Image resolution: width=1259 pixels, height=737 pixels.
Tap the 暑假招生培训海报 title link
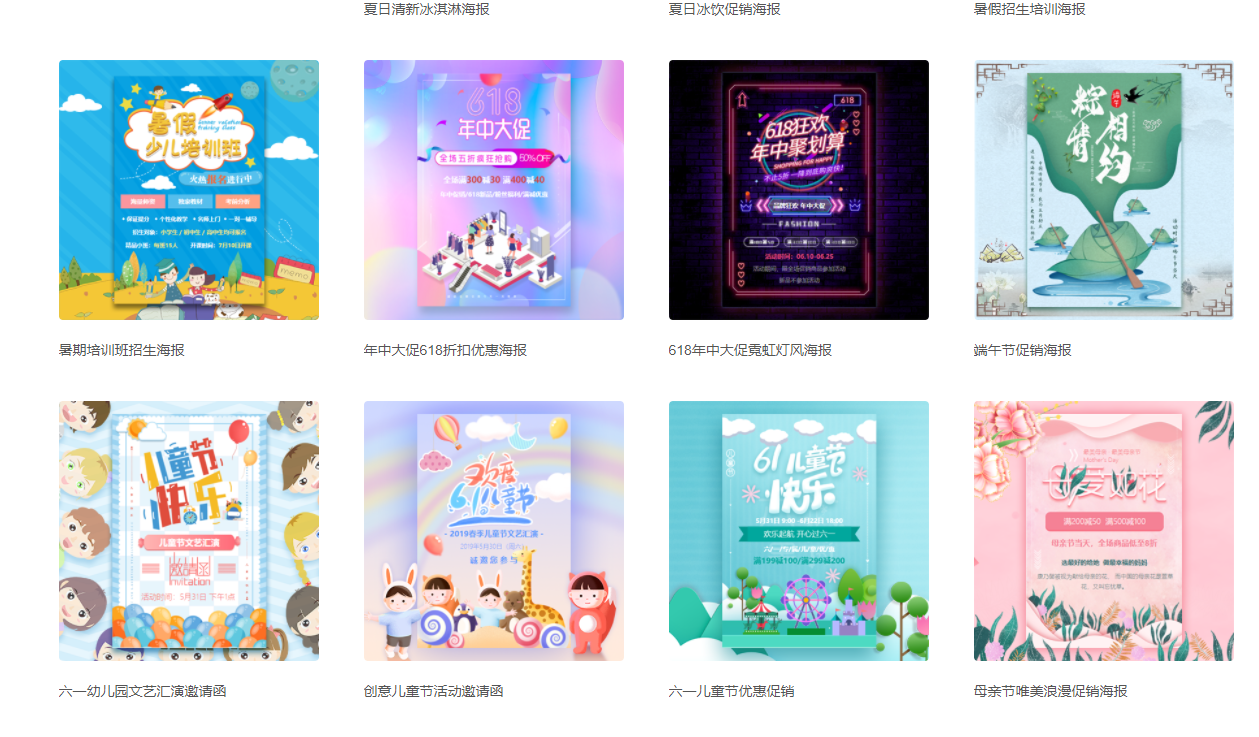tap(1029, 9)
